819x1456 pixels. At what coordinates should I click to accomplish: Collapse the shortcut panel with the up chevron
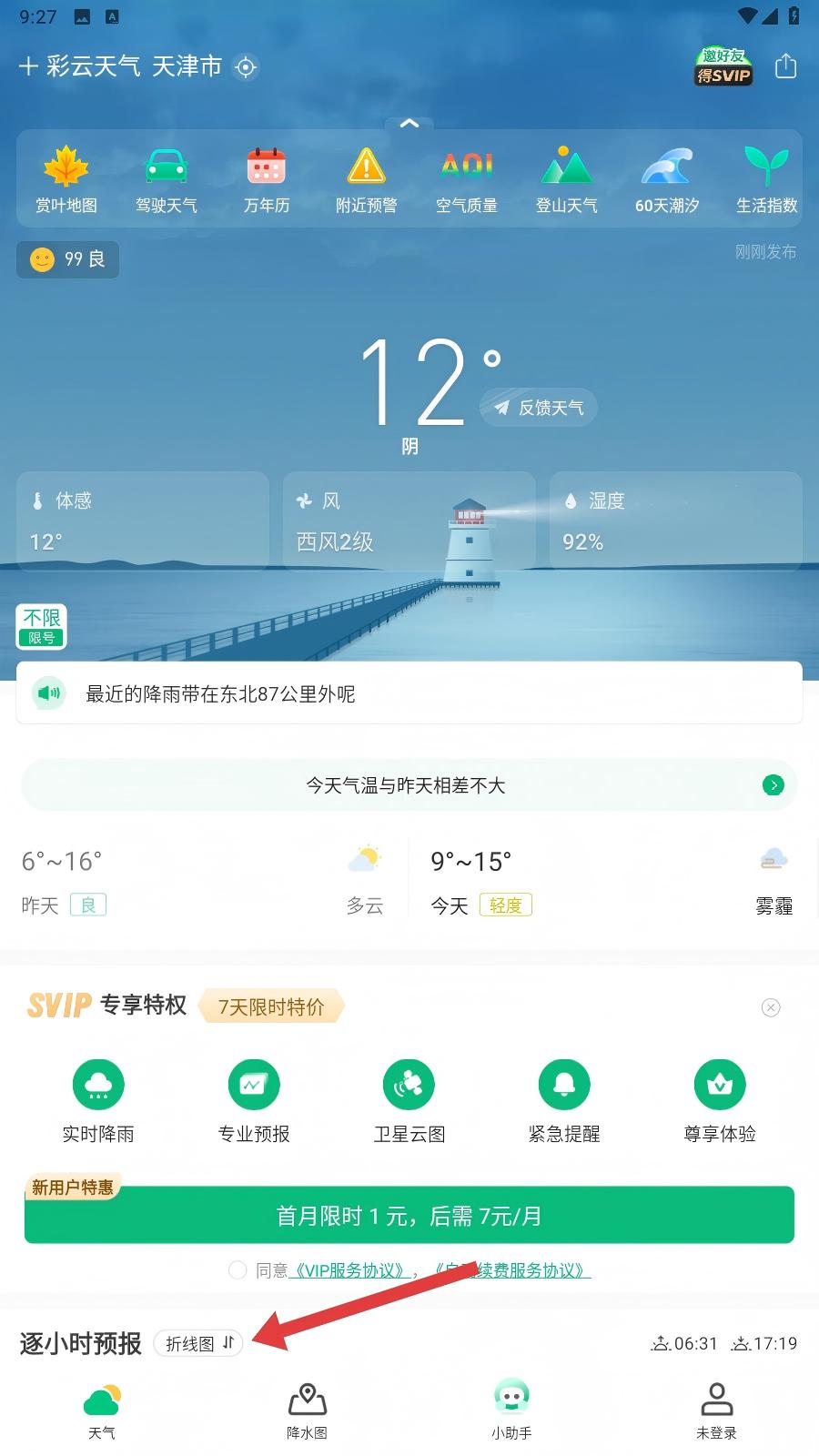pos(409,123)
